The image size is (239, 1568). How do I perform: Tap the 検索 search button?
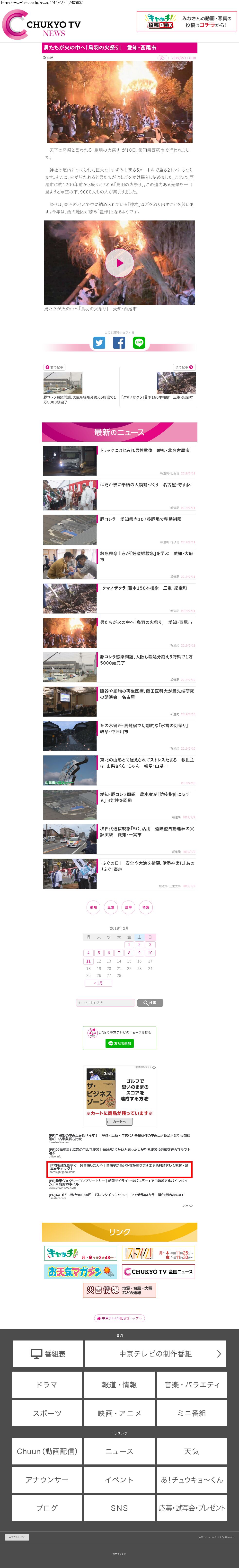[150, 1003]
